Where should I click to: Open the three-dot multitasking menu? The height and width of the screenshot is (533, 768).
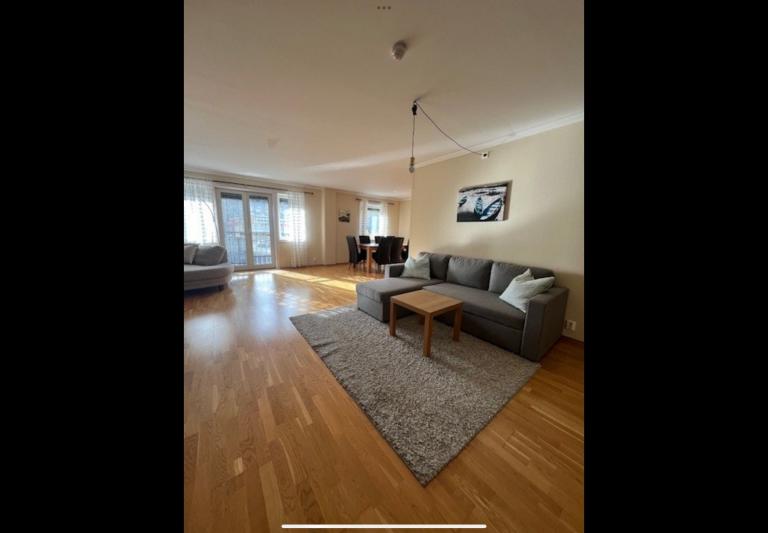click(x=384, y=7)
